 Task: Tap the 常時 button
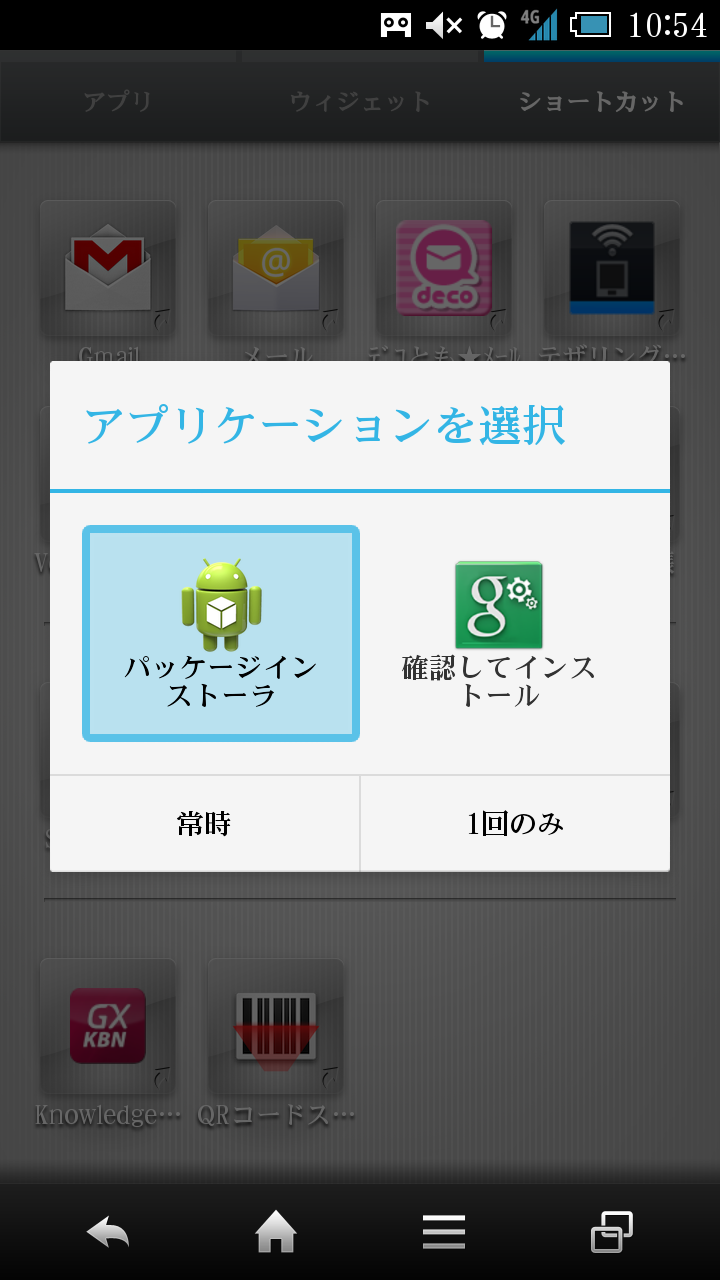tap(205, 824)
